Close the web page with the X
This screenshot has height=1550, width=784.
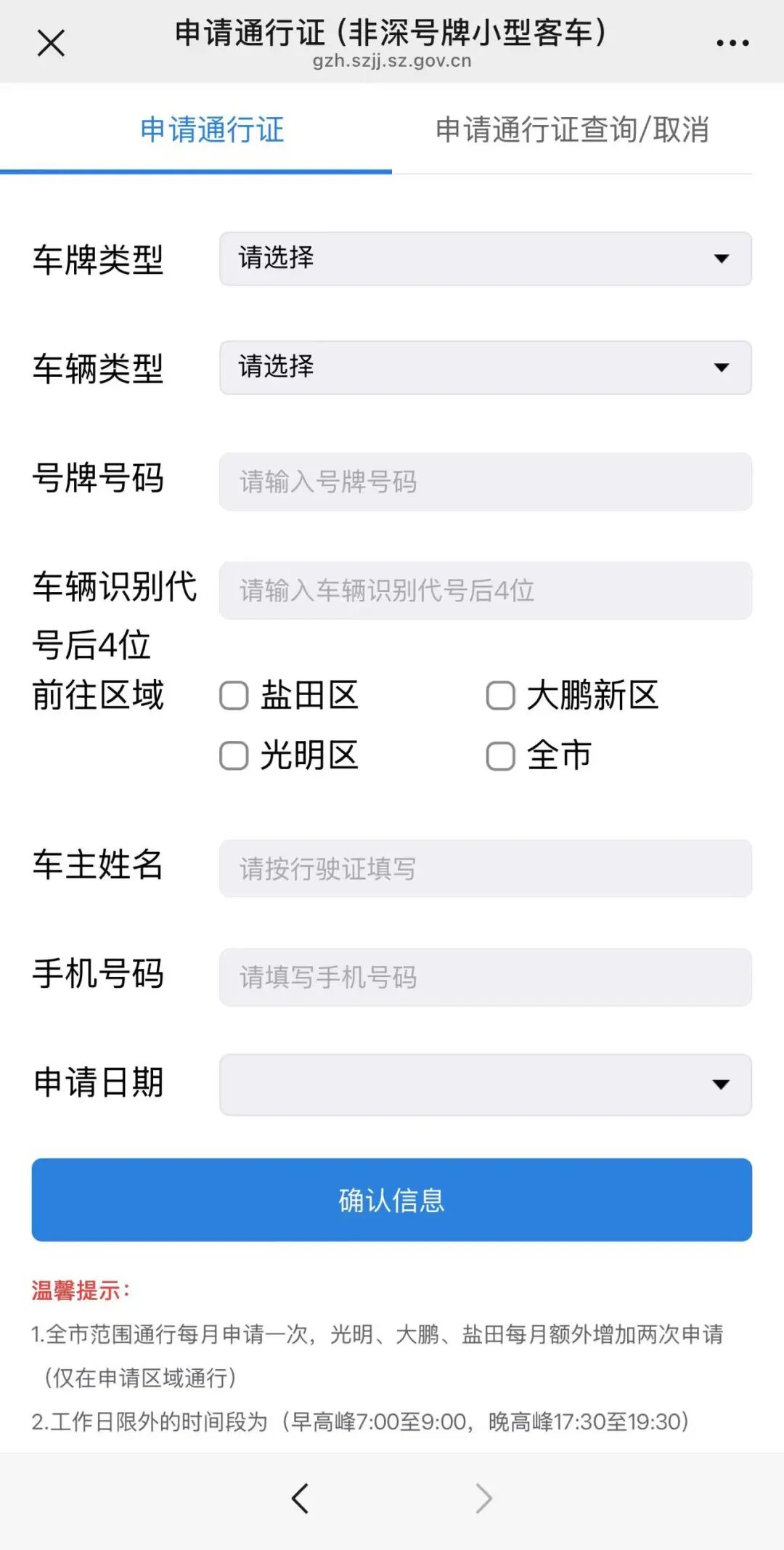pos(51,42)
